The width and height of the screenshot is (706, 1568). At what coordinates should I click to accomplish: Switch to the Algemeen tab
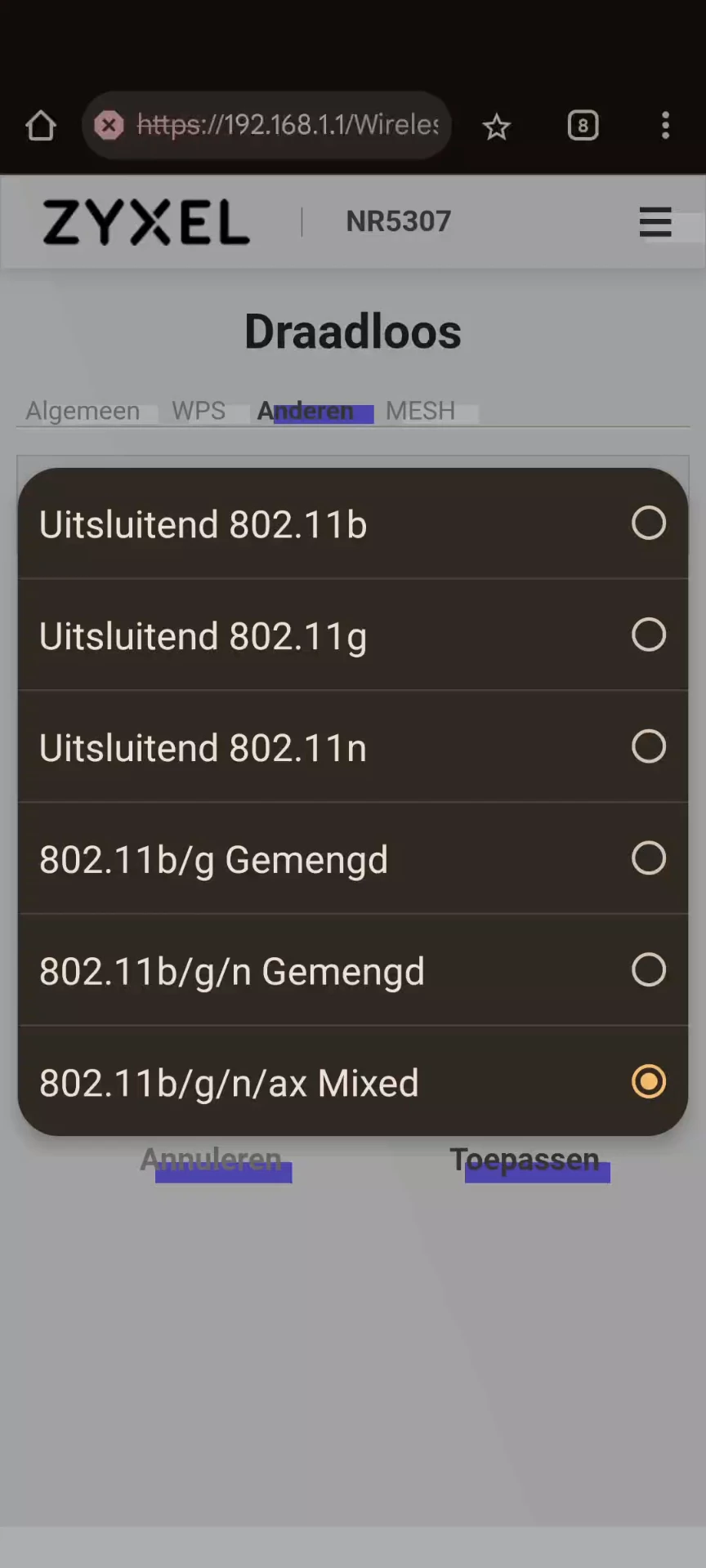pos(83,410)
